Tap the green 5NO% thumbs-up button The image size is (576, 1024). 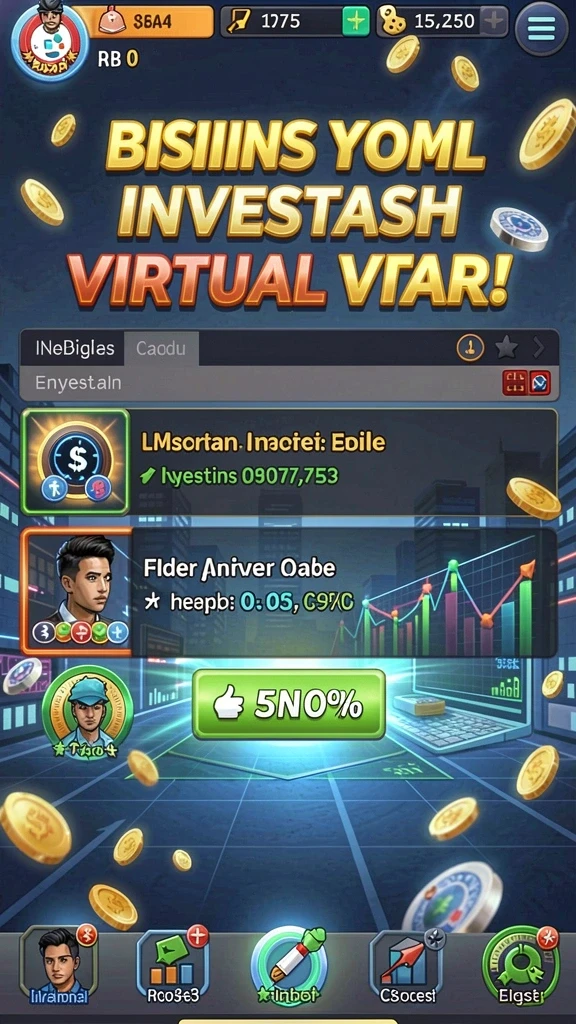tap(289, 704)
